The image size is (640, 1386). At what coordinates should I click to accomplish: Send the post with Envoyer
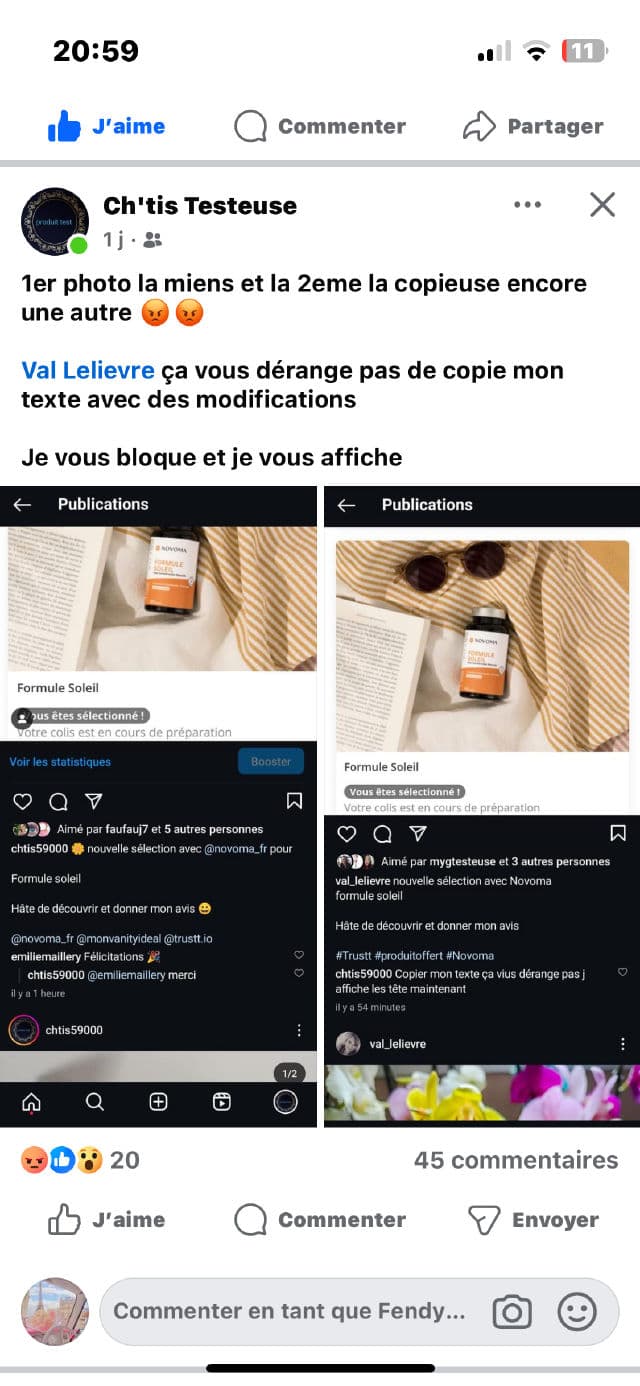pos(534,1220)
